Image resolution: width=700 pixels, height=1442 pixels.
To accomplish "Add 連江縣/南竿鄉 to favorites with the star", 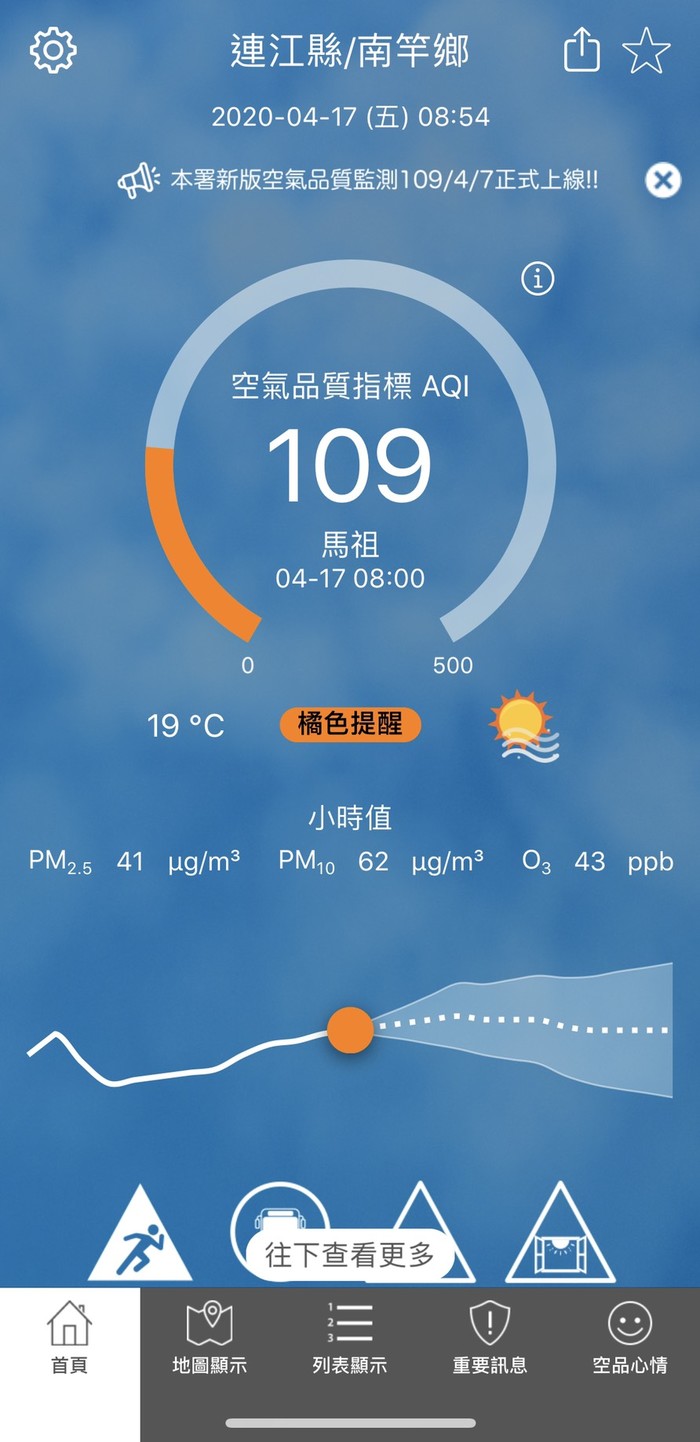I will click(646, 51).
